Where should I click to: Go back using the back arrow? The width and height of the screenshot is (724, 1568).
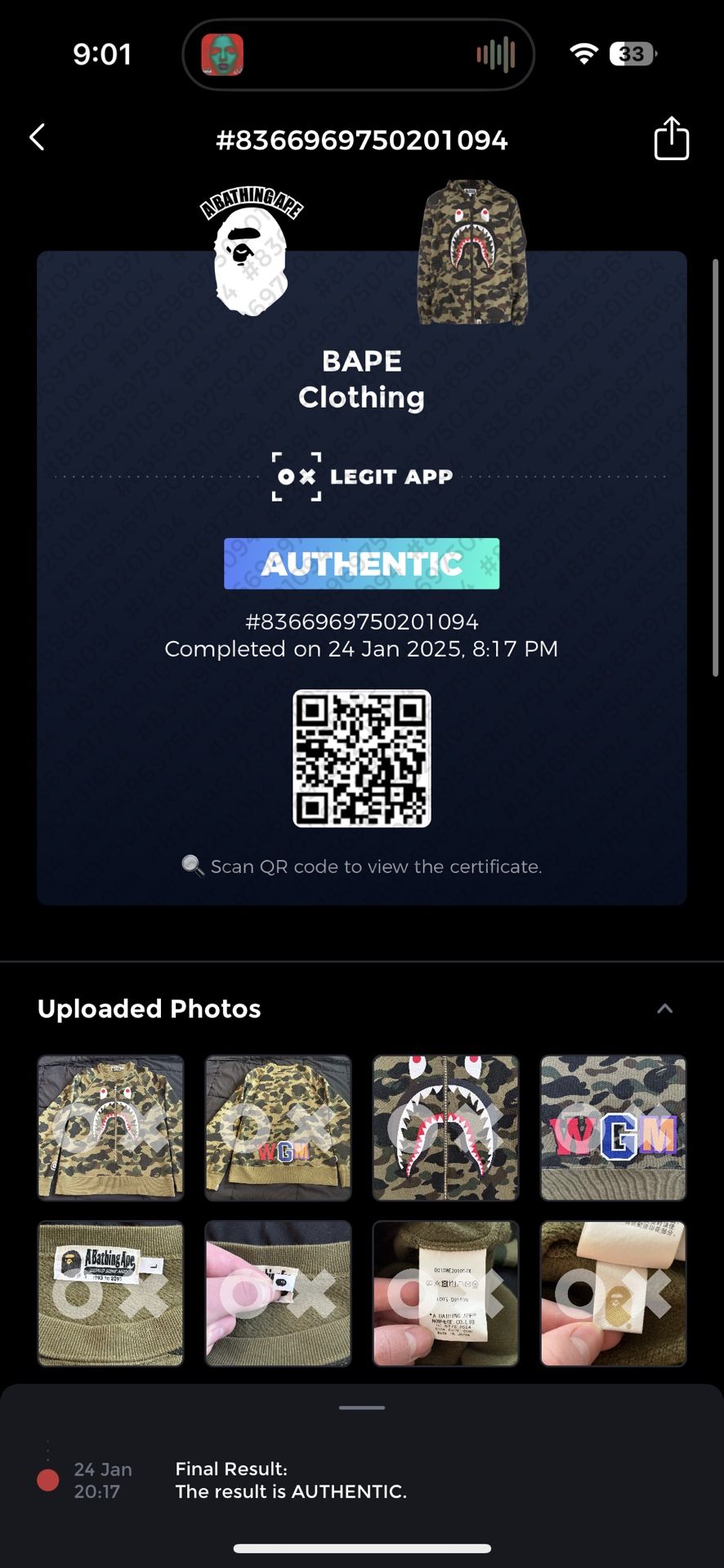tap(38, 137)
